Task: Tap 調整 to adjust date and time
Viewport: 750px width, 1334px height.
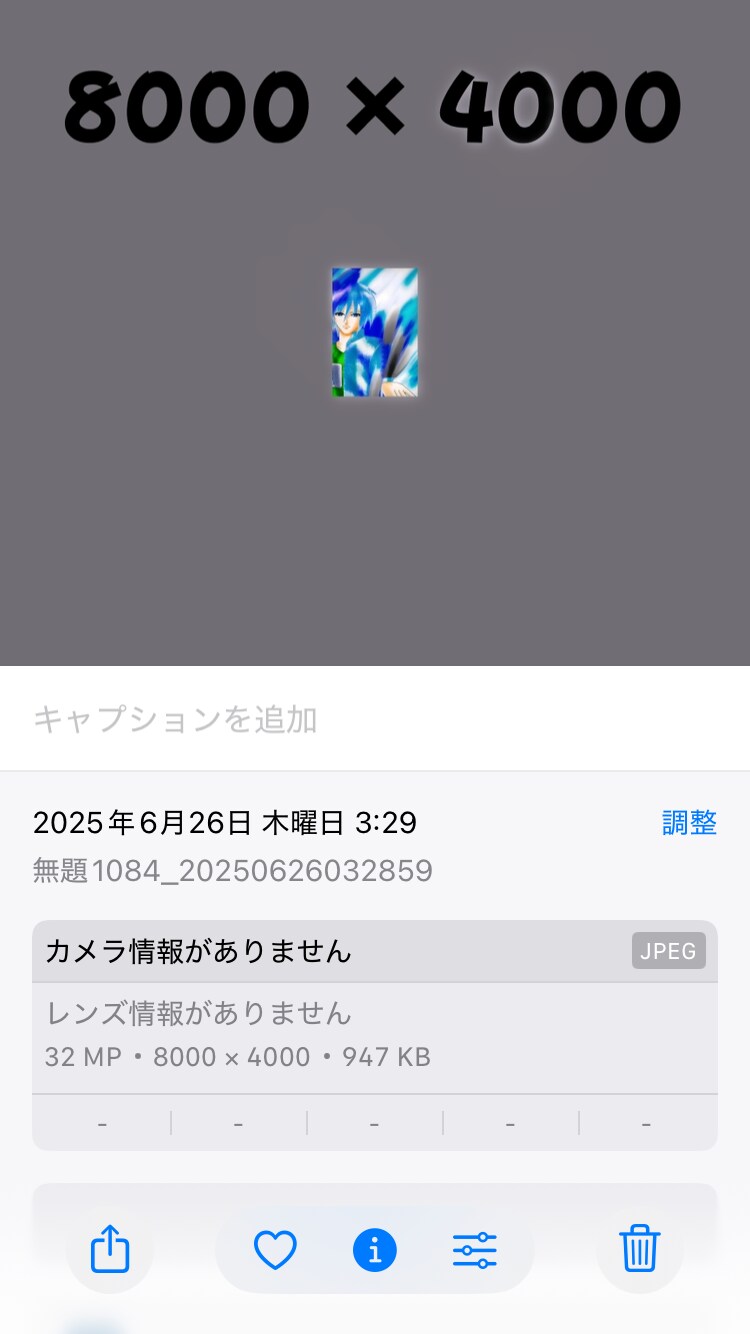Action: point(689,823)
